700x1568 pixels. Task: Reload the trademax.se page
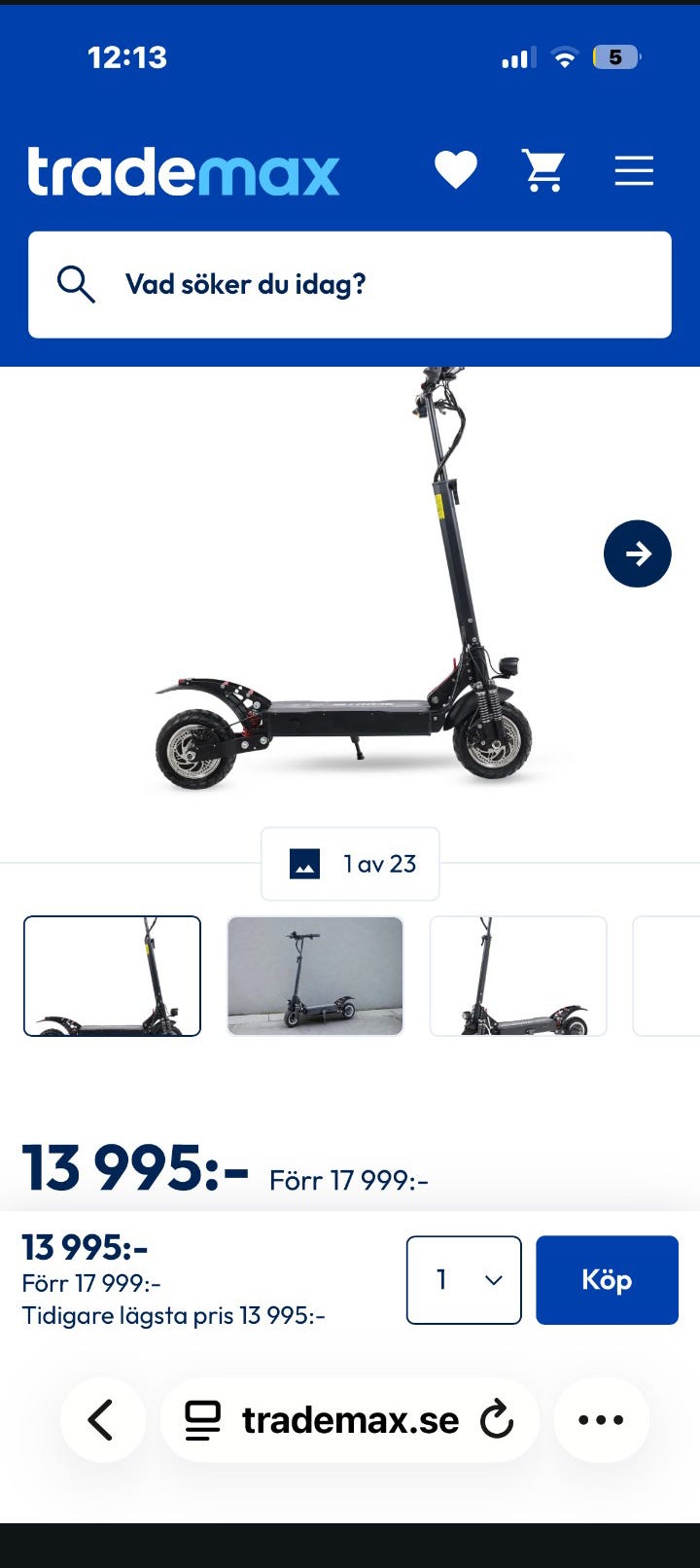(497, 1420)
